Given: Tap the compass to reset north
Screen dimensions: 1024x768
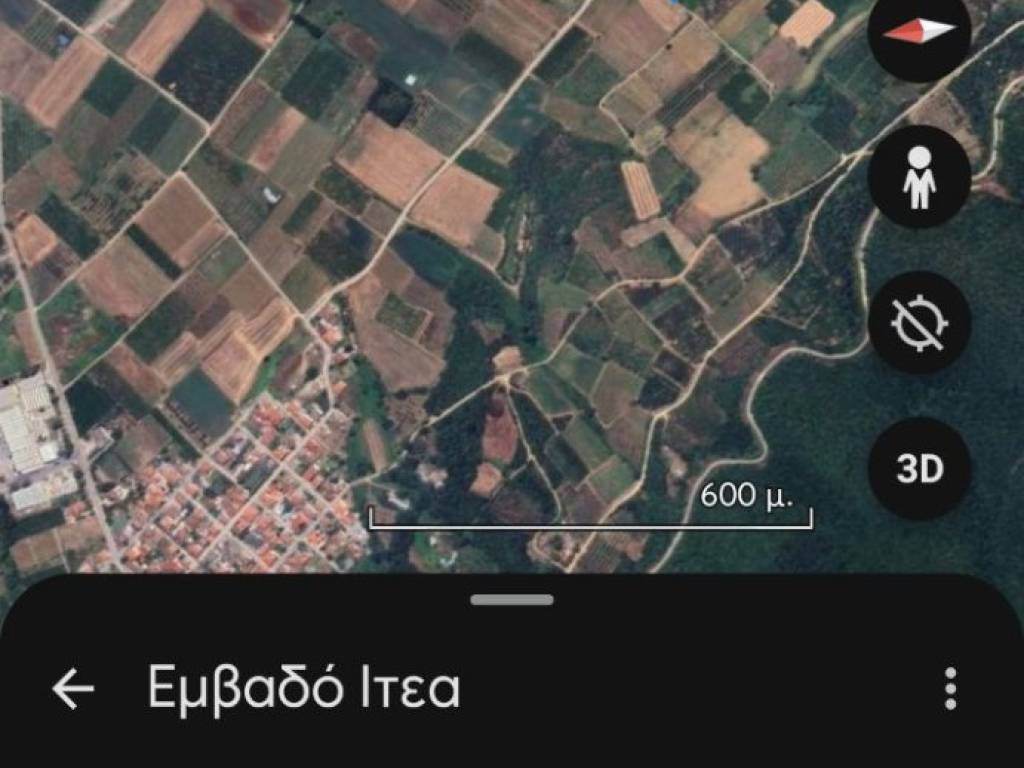Looking at the screenshot, I should pyautogui.click(x=919, y=33).
